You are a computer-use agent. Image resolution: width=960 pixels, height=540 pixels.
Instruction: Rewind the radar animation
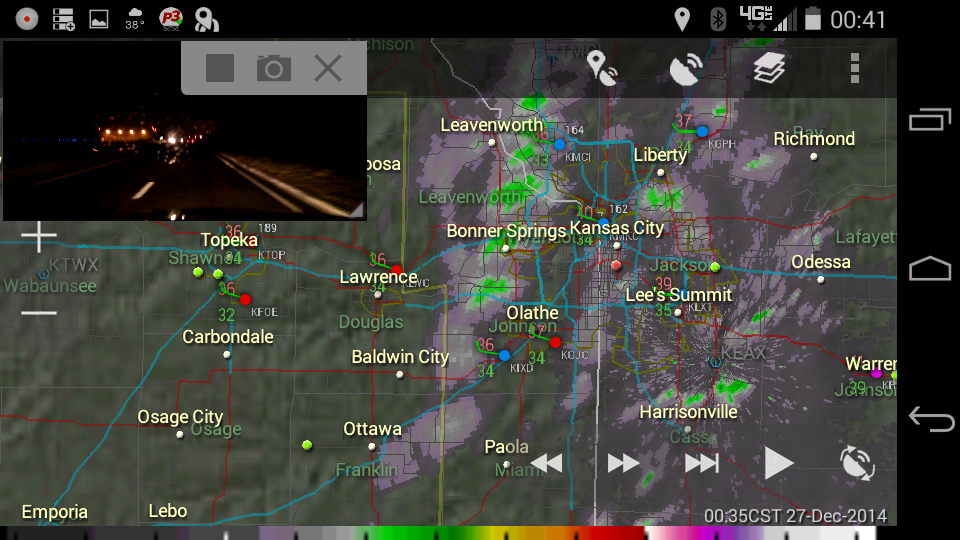click(547, 463)
